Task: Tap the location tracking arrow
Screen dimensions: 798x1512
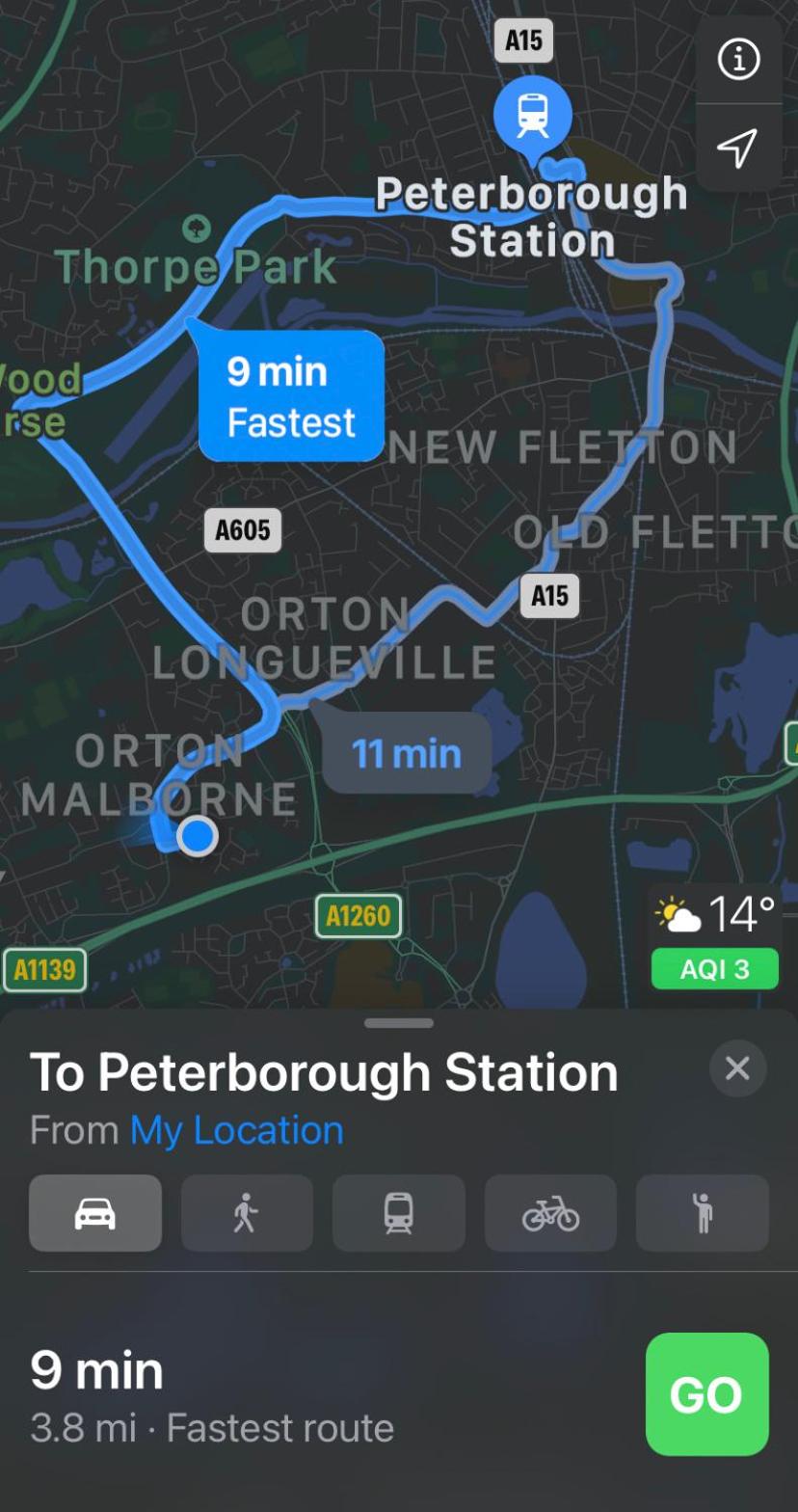Action: coord(738,148)
